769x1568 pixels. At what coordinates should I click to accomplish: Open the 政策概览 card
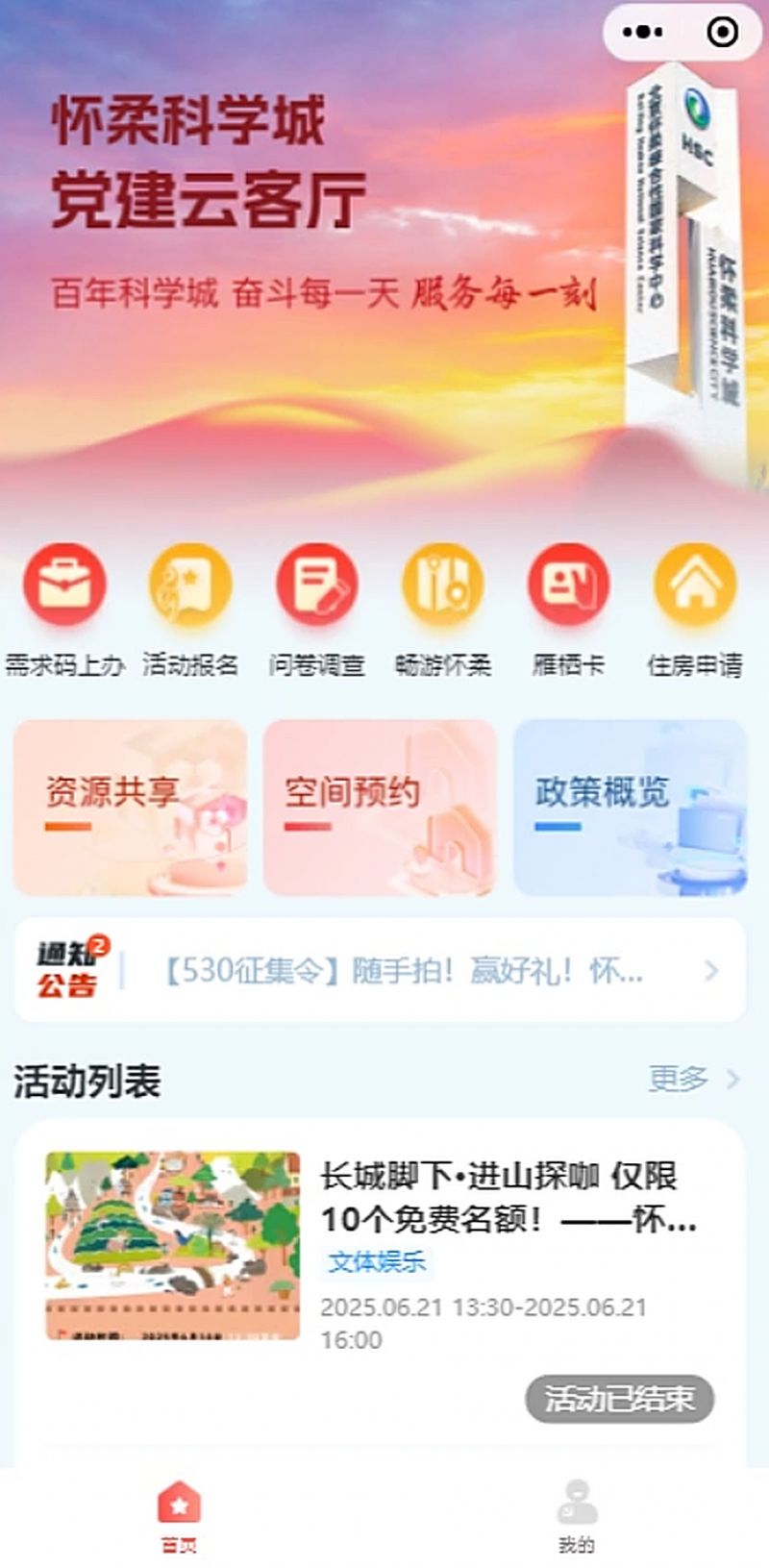[x=631, y=808]
